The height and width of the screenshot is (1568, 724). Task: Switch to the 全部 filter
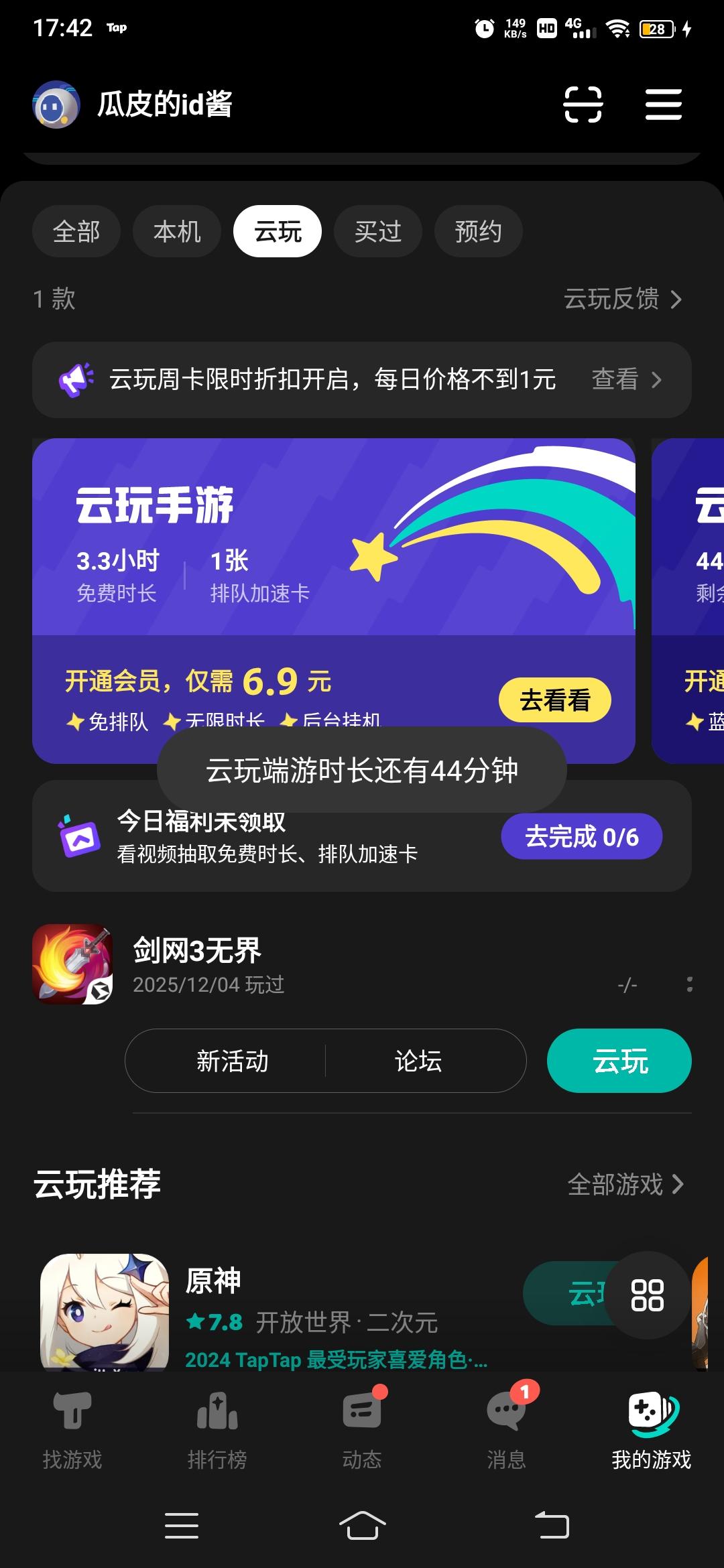(76, 232)
